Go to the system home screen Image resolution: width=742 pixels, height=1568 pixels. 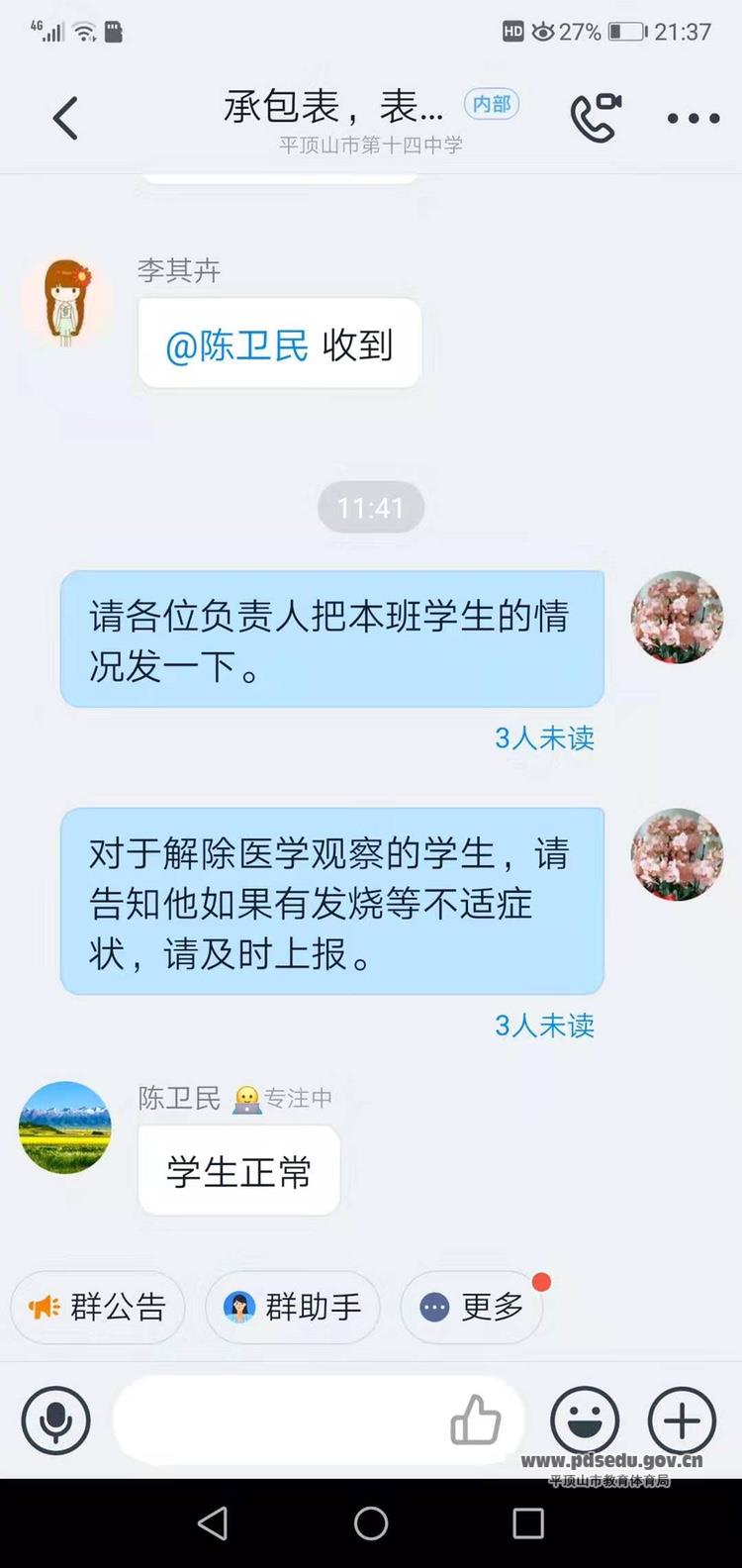pyautogui.click(x=371, y=1523)
